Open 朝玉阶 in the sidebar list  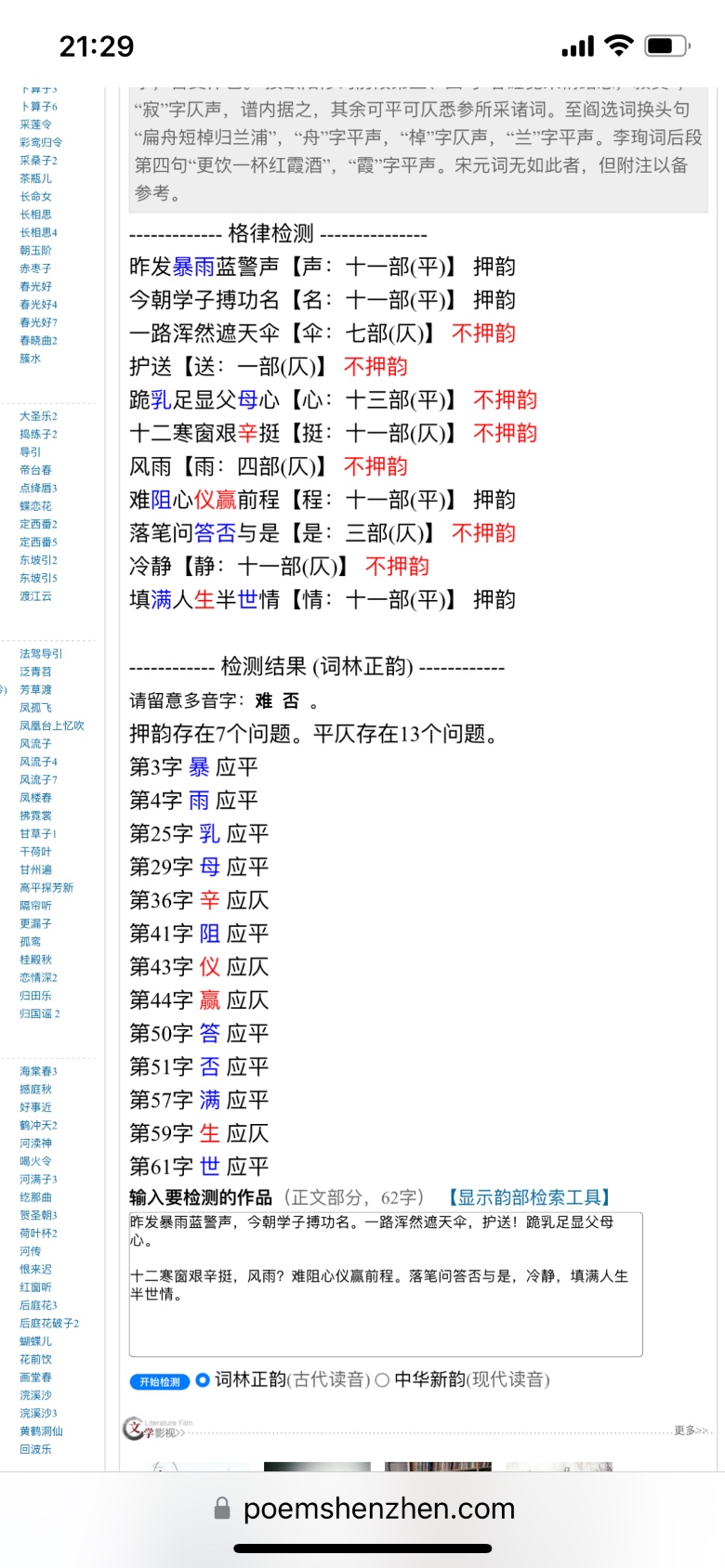35,251
